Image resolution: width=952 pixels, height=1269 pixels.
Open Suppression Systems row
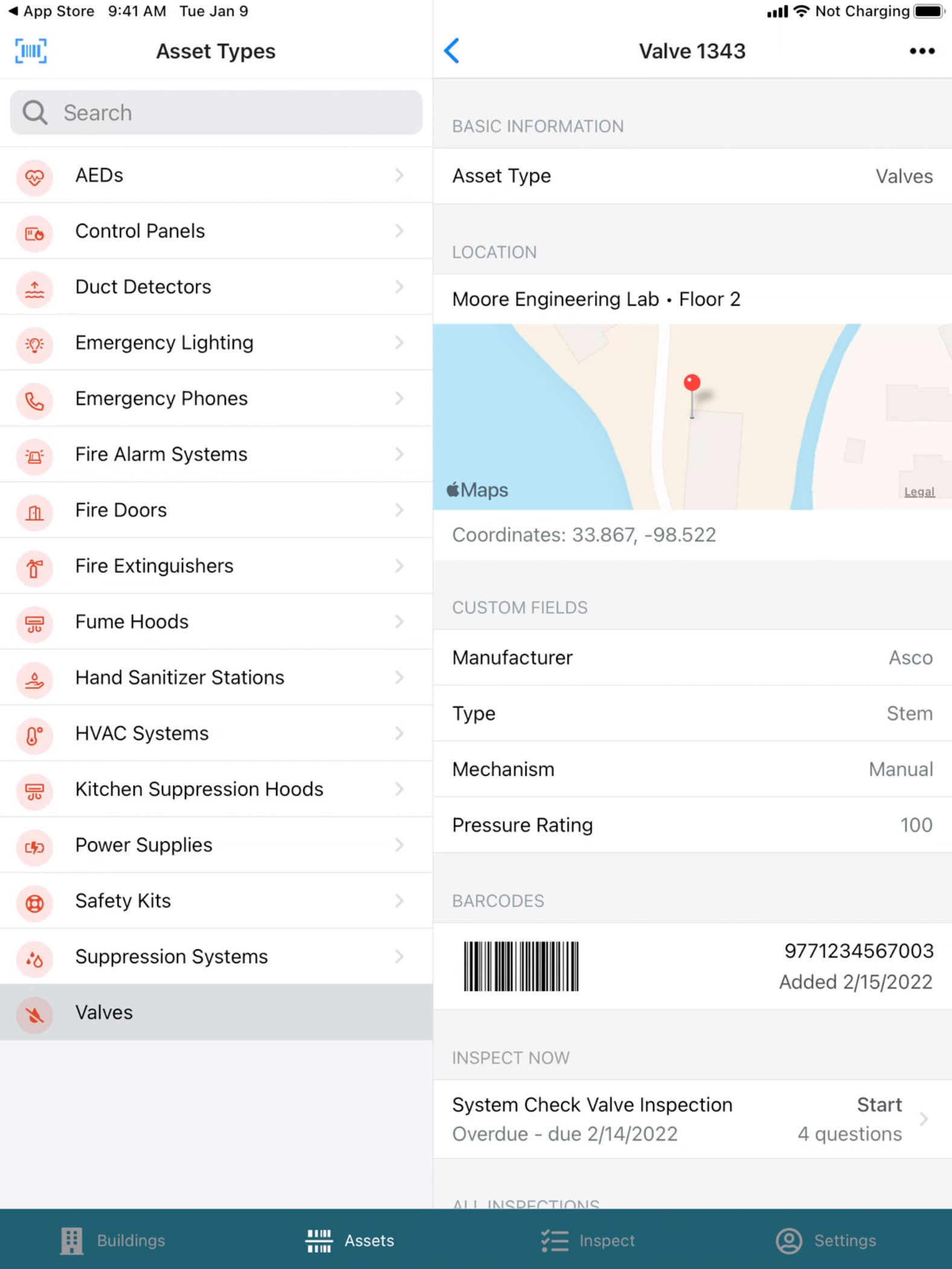pyautogui.click(x=216, y=957)
